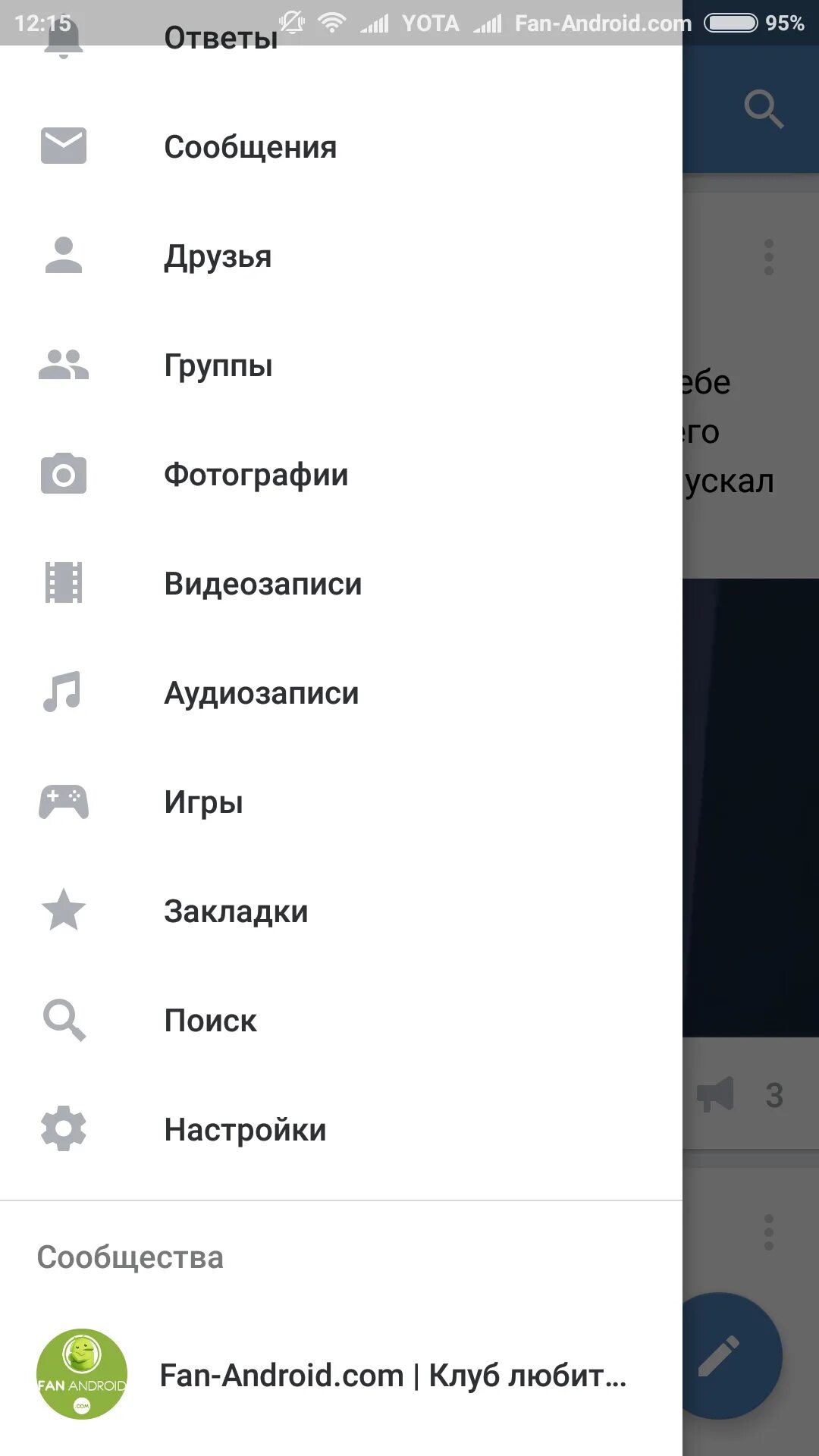
Task: Compose a new post with pencil button
Action: (726, 1356)
